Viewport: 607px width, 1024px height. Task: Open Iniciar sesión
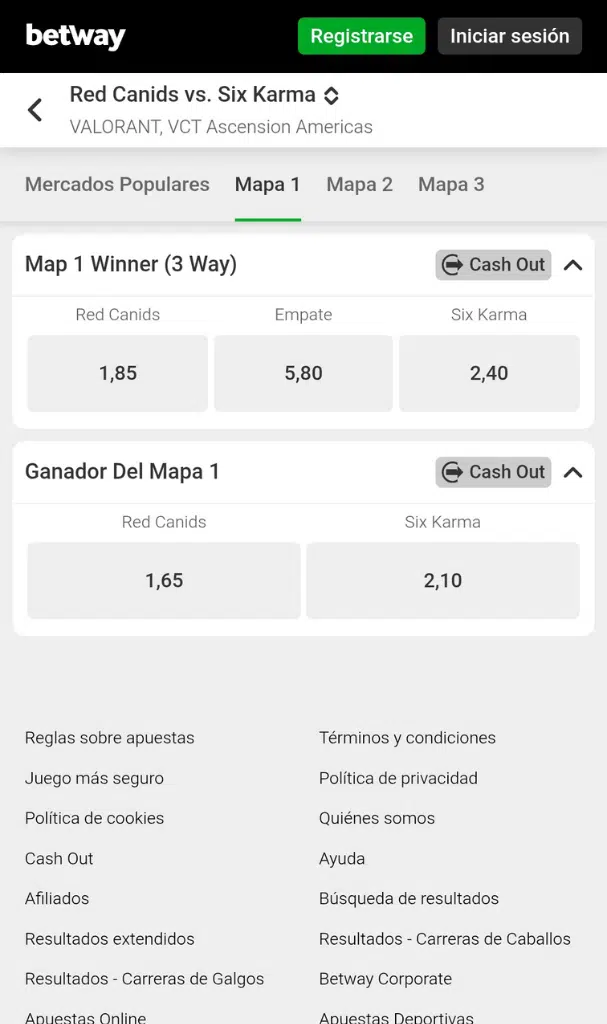click(x=509, y=36)
